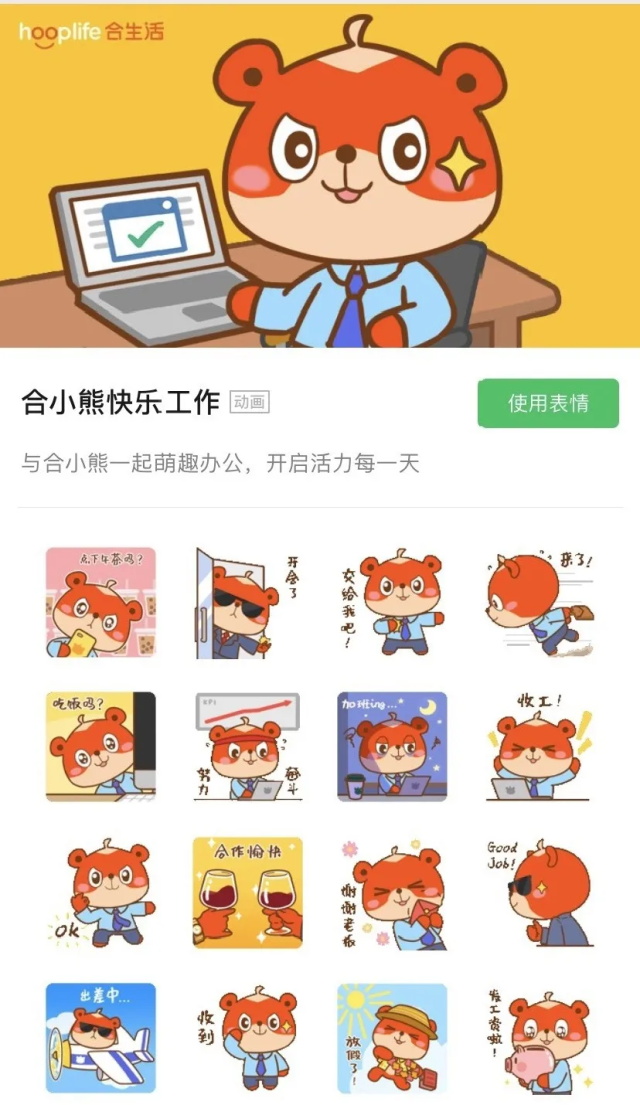Preview the 放假了 sticker
This screenshot has height=1105, width=640.
[x=393, y=1038]
